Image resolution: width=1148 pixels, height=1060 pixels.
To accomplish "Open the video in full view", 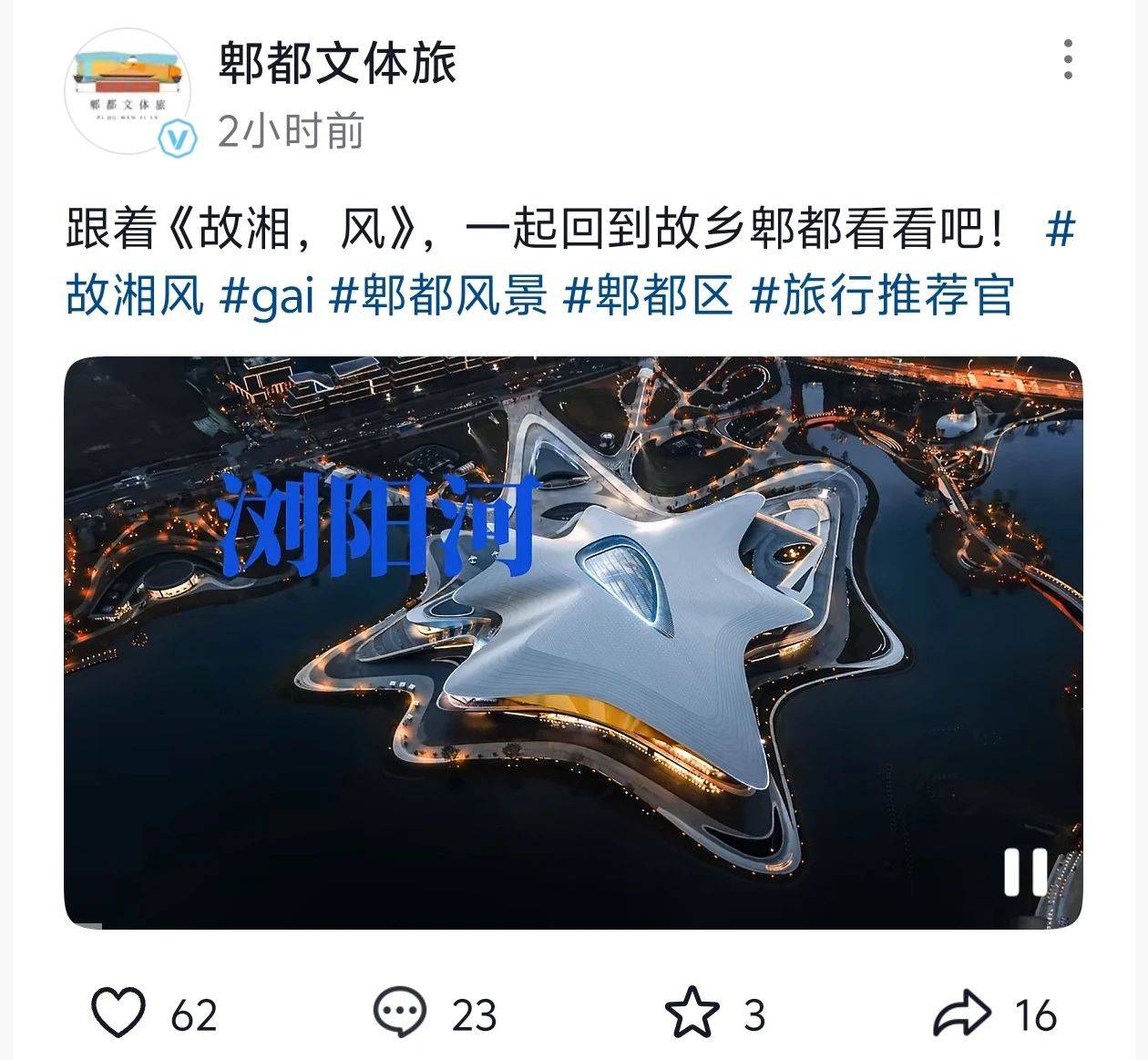I will click(573, 643).
